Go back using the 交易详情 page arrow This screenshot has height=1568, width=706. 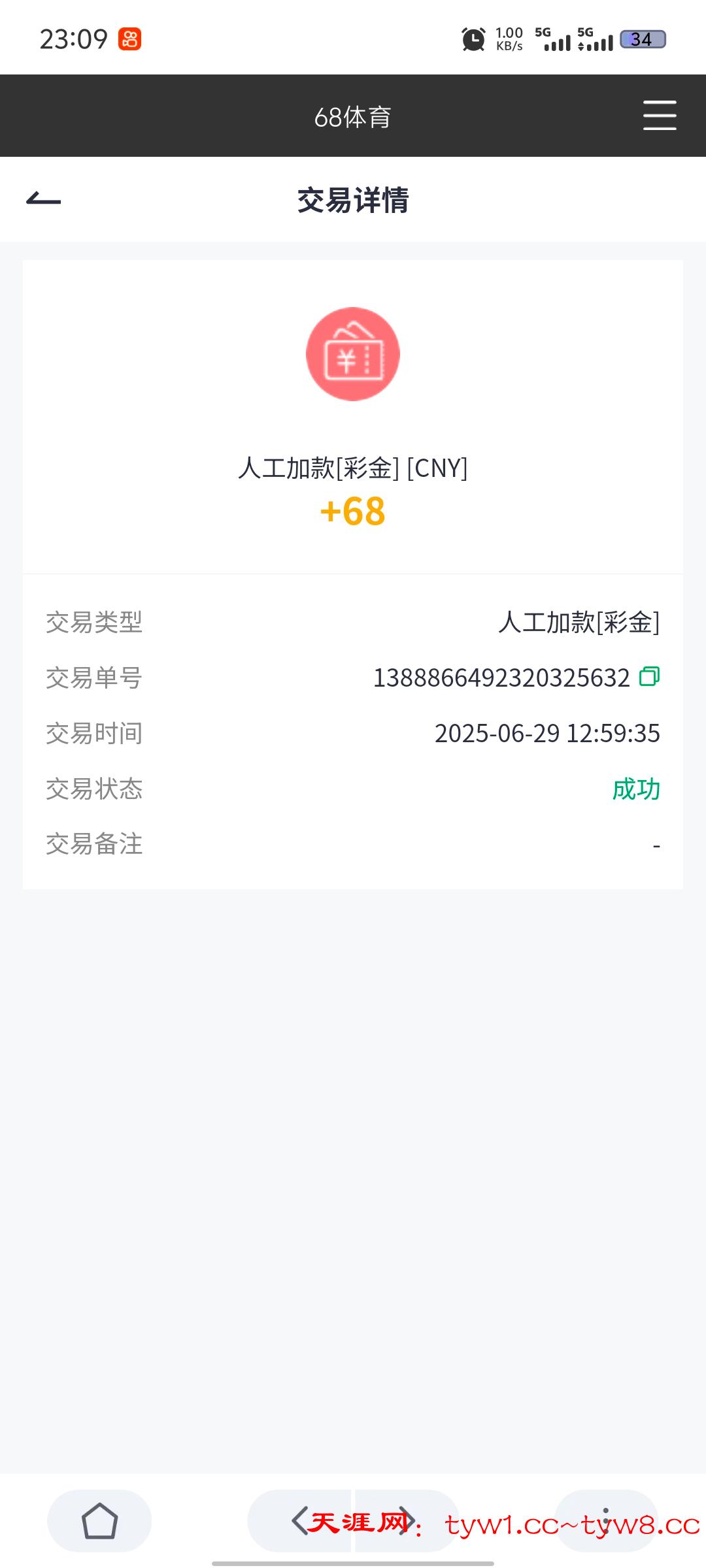43,200
